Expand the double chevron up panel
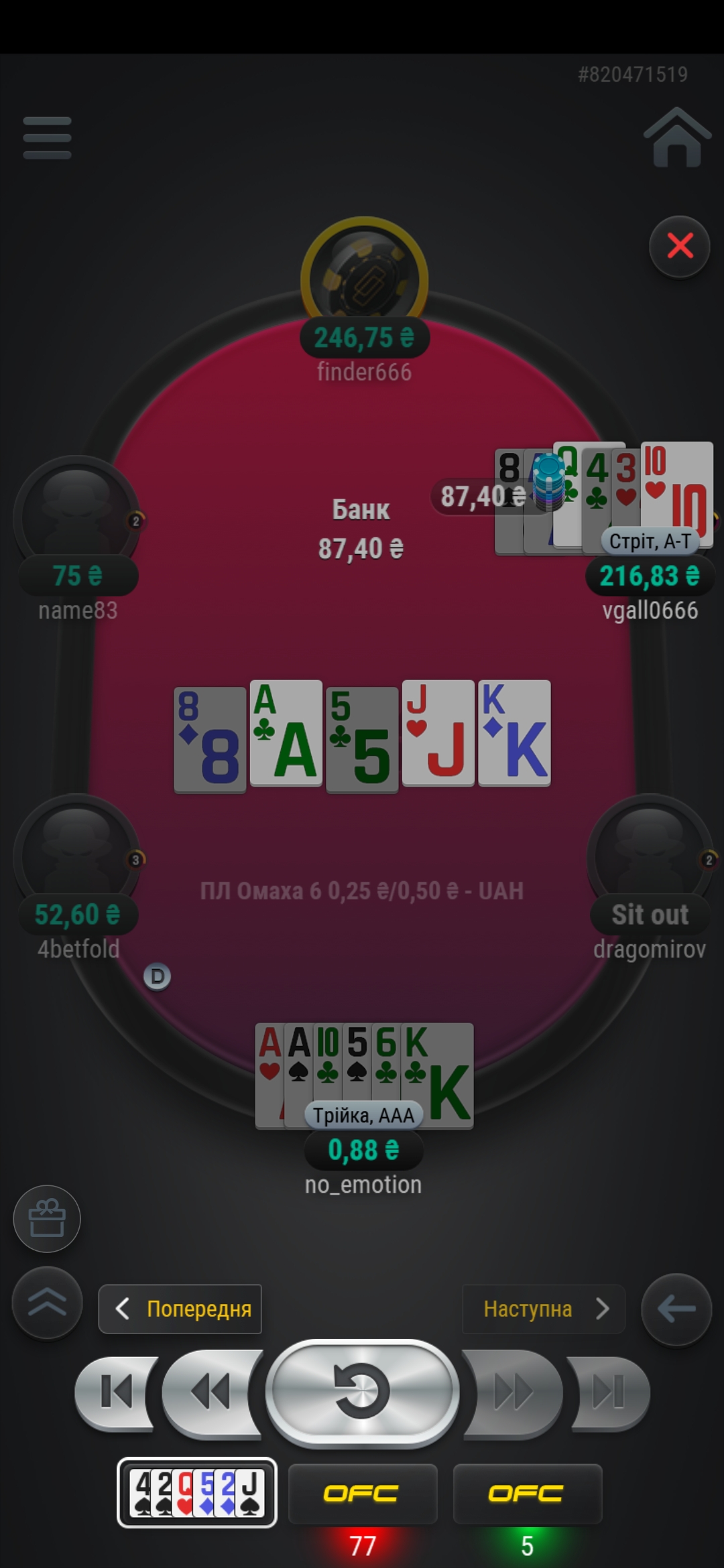 tap(47, 1303)
